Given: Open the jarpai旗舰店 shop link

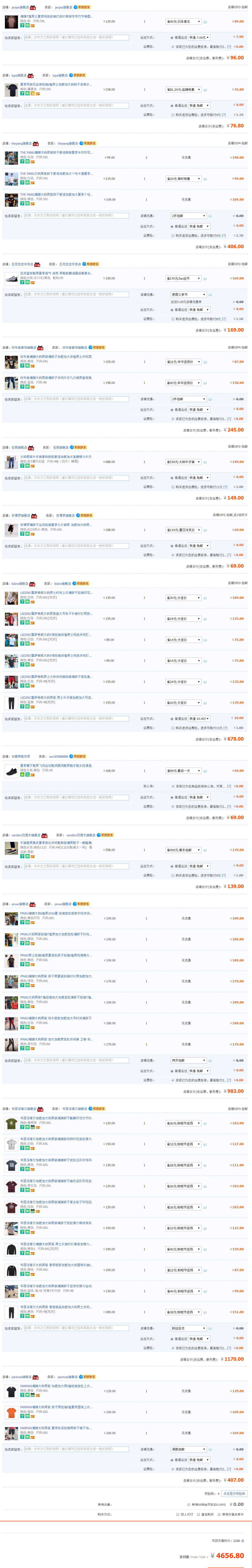Looking at the screenshot, I should (20, 7).
